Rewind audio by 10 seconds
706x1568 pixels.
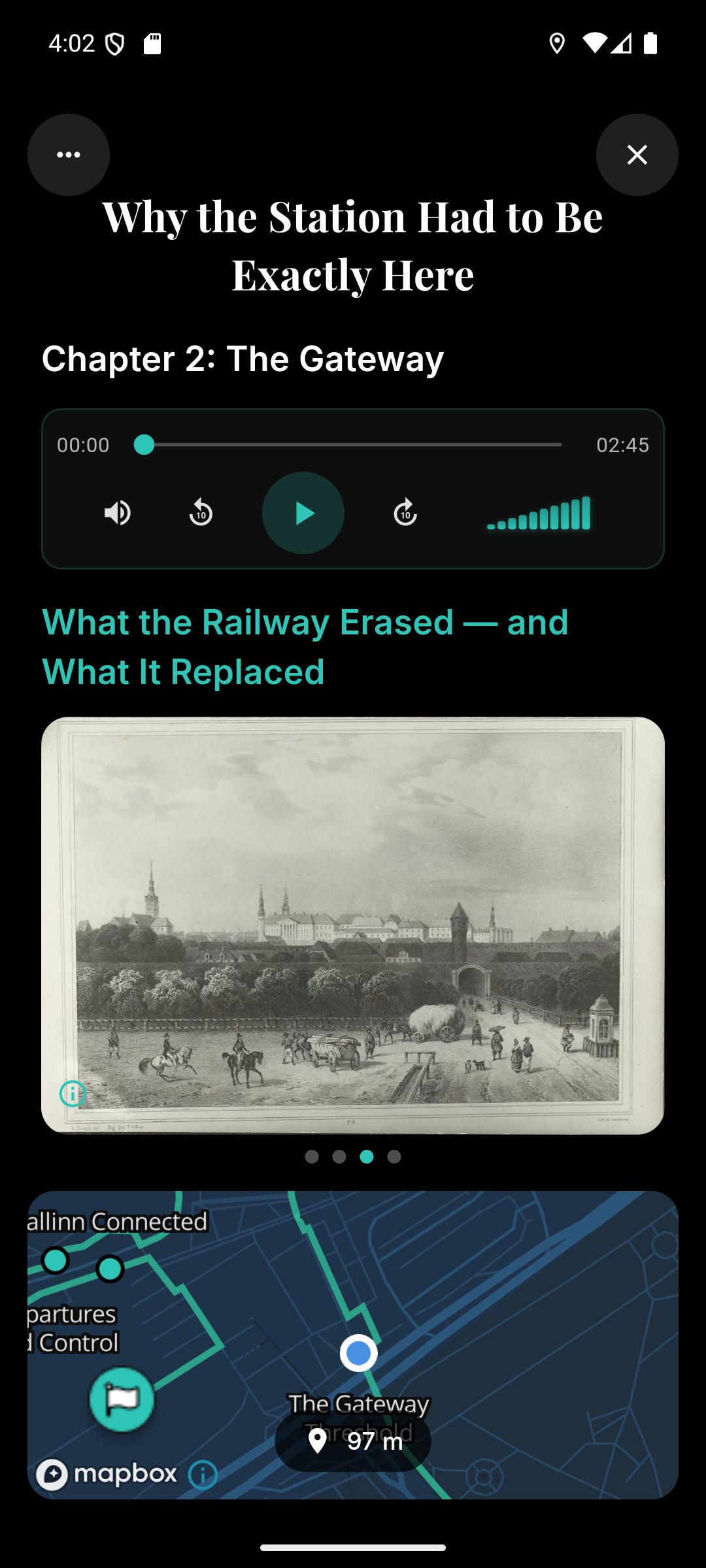[x=201, y=513]
